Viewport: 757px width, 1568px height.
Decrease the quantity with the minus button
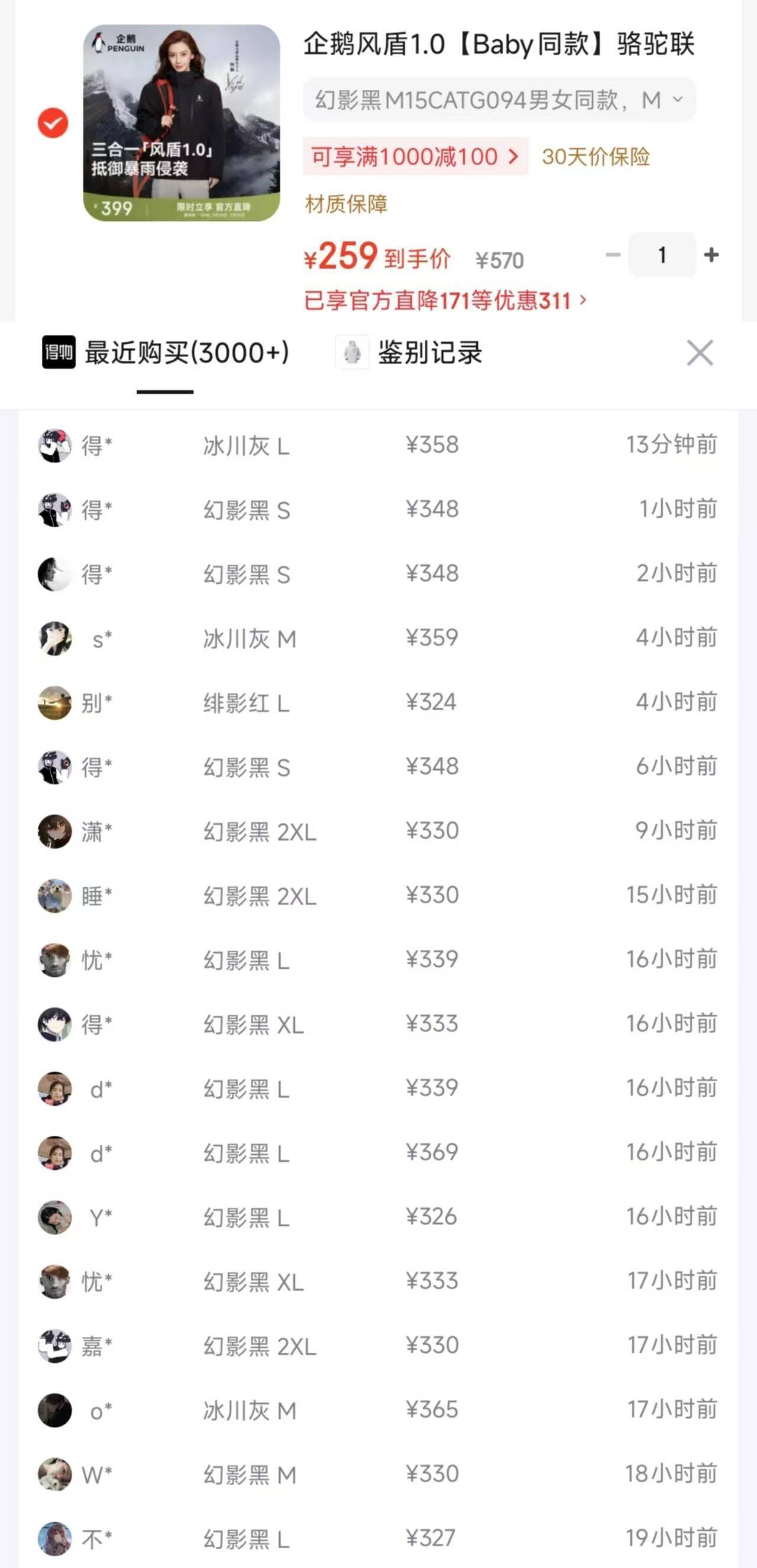click(x=613, y=255)
